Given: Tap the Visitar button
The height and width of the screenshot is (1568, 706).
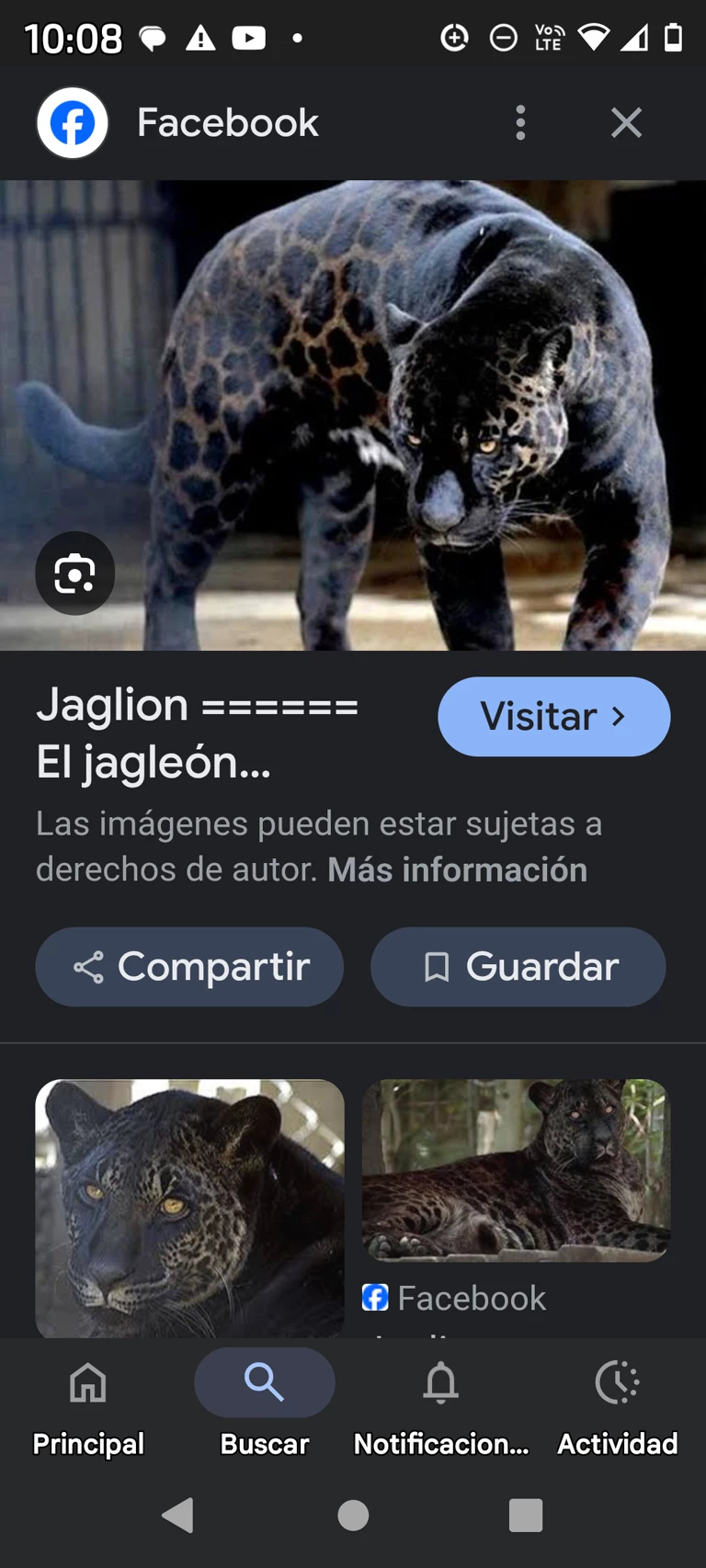Looking at the screenshot, I should point(553,717).
